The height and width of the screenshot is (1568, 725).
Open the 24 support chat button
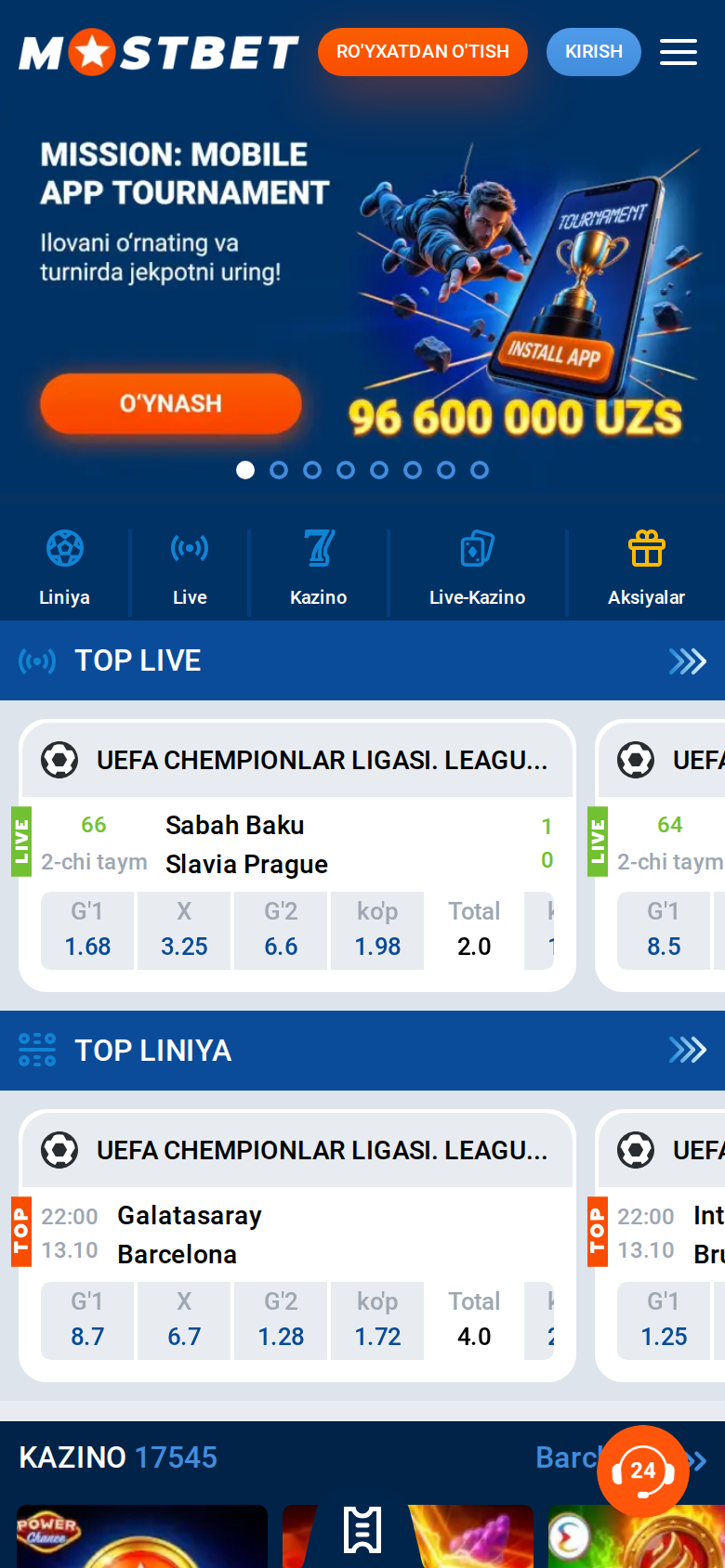coord(643,1471)
